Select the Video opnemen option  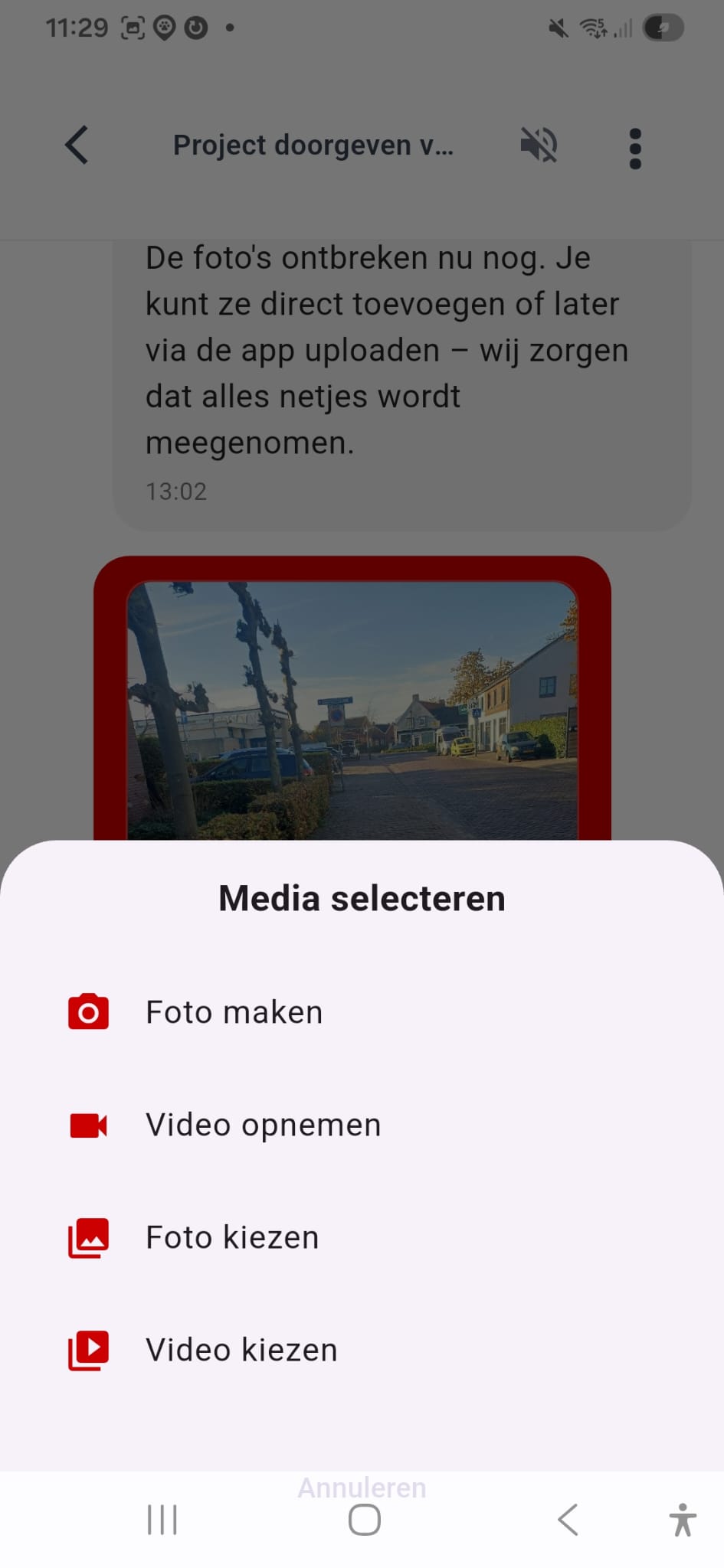coord(263,1124)
